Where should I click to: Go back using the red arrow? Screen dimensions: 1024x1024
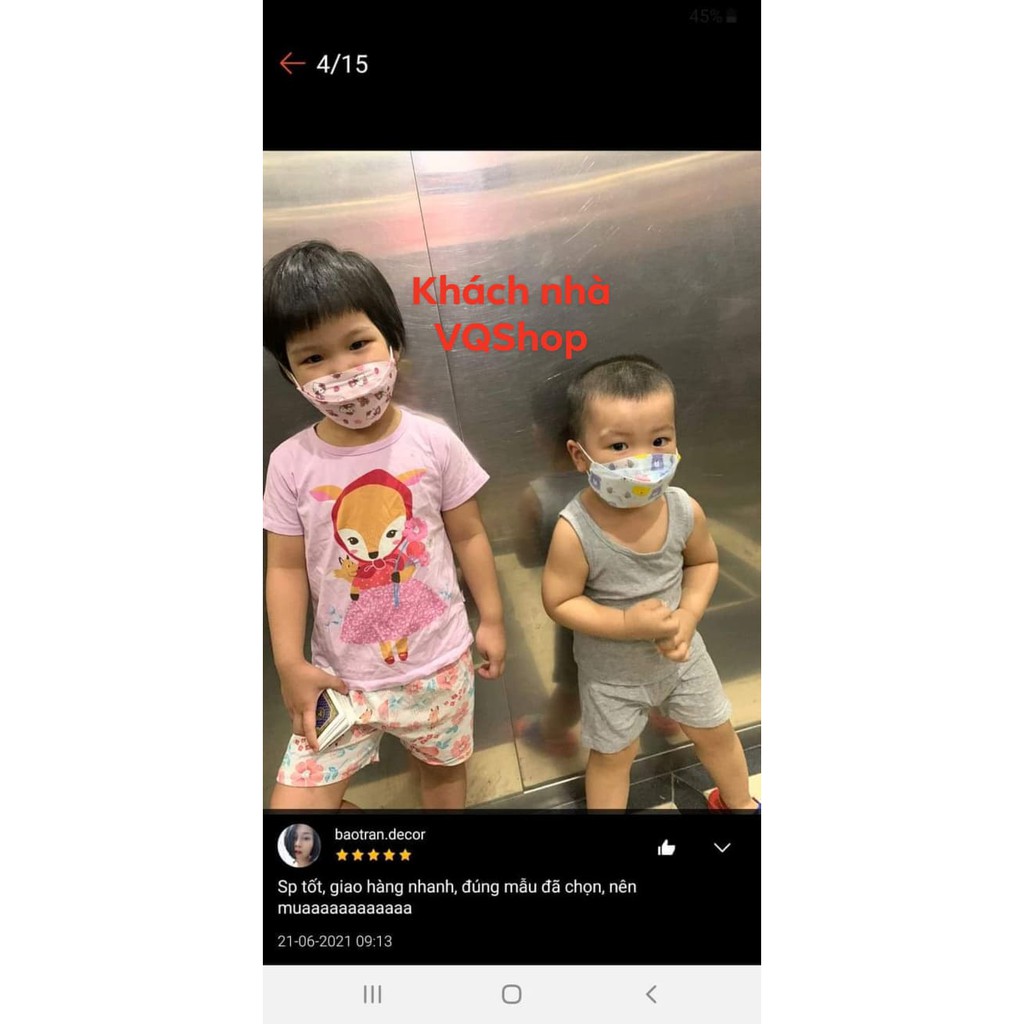click(292, 64)
